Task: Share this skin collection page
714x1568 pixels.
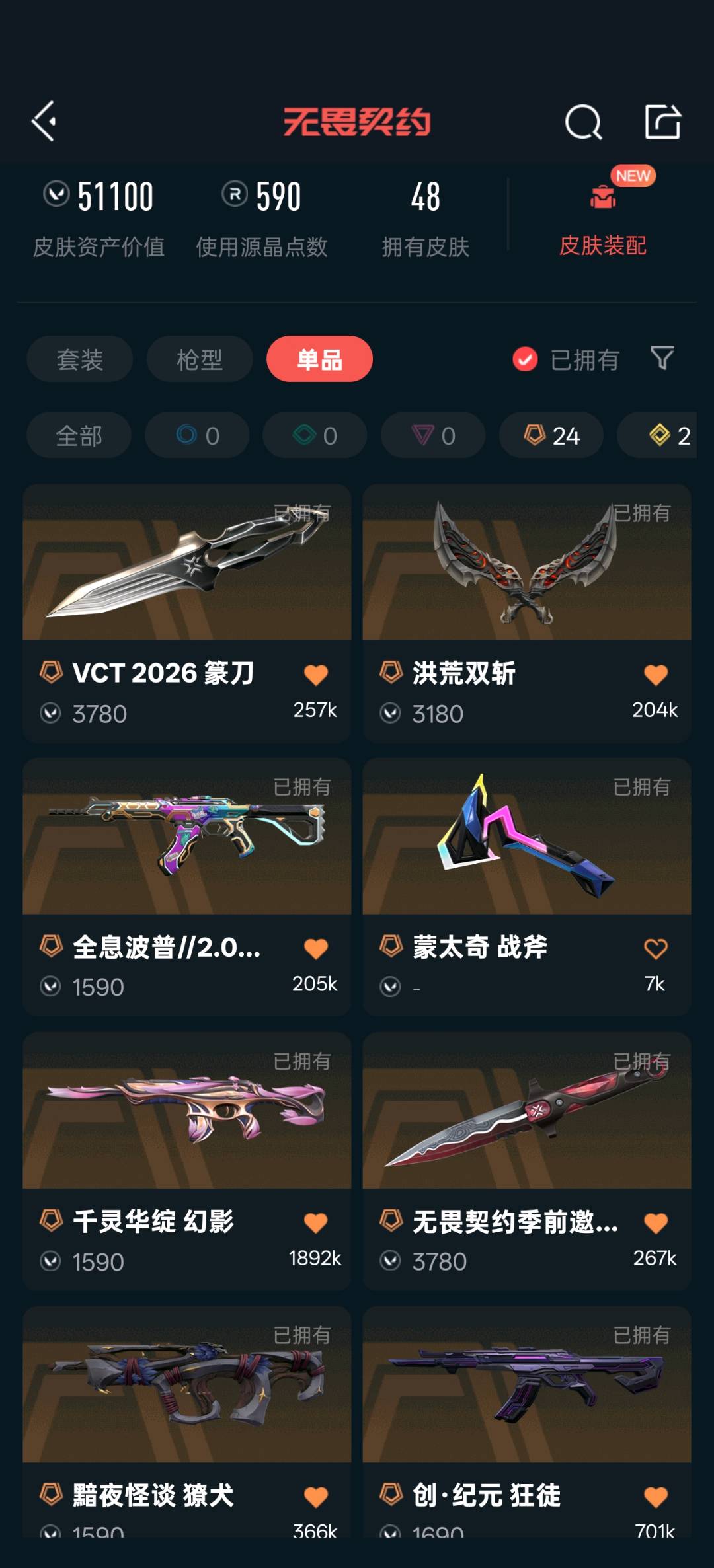Action: (662, 122)
